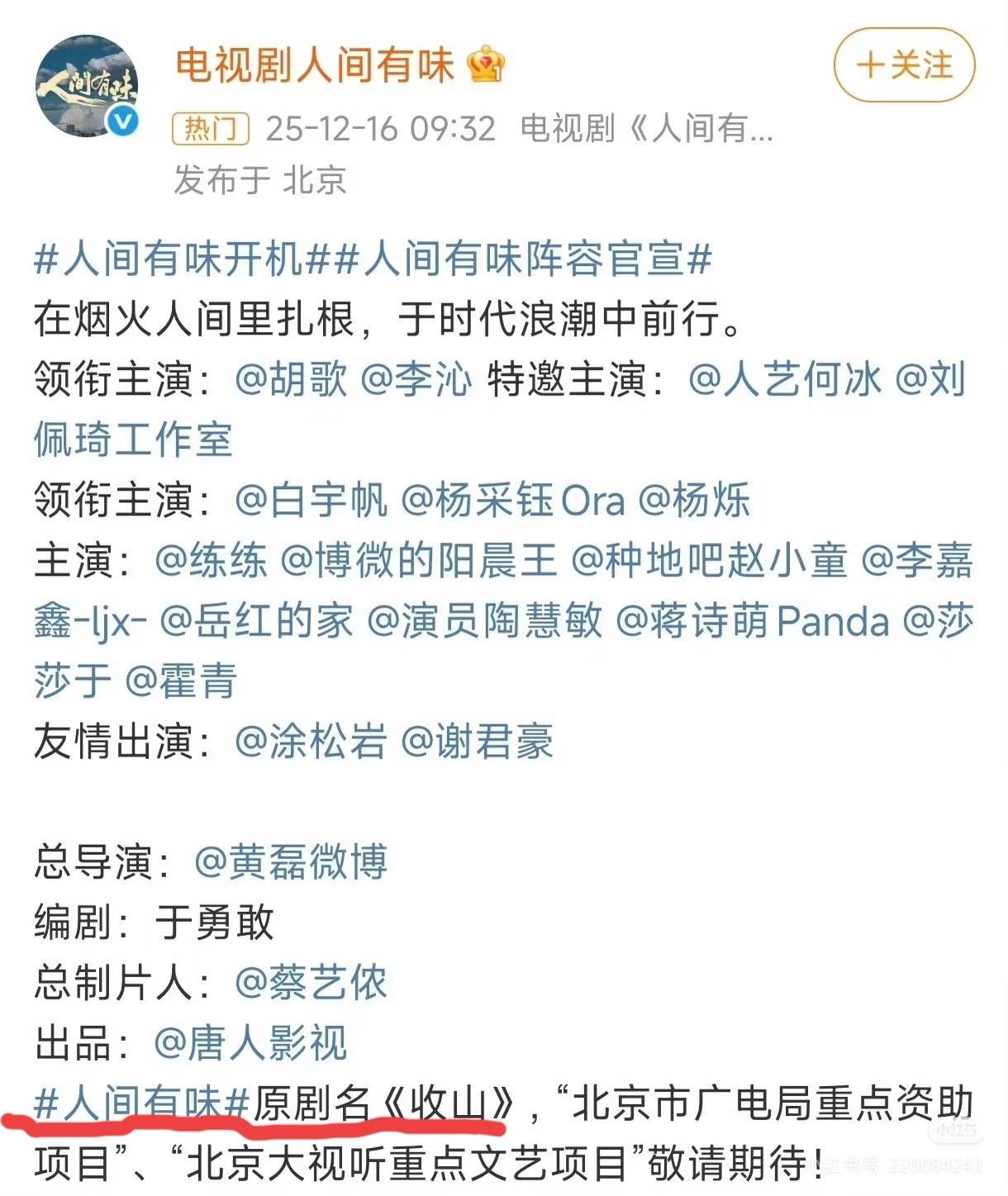Open the @涂松岩 mention link
Viewport: 1008px width, 1196px height.
pyautogui.click(x=311, y=742)
